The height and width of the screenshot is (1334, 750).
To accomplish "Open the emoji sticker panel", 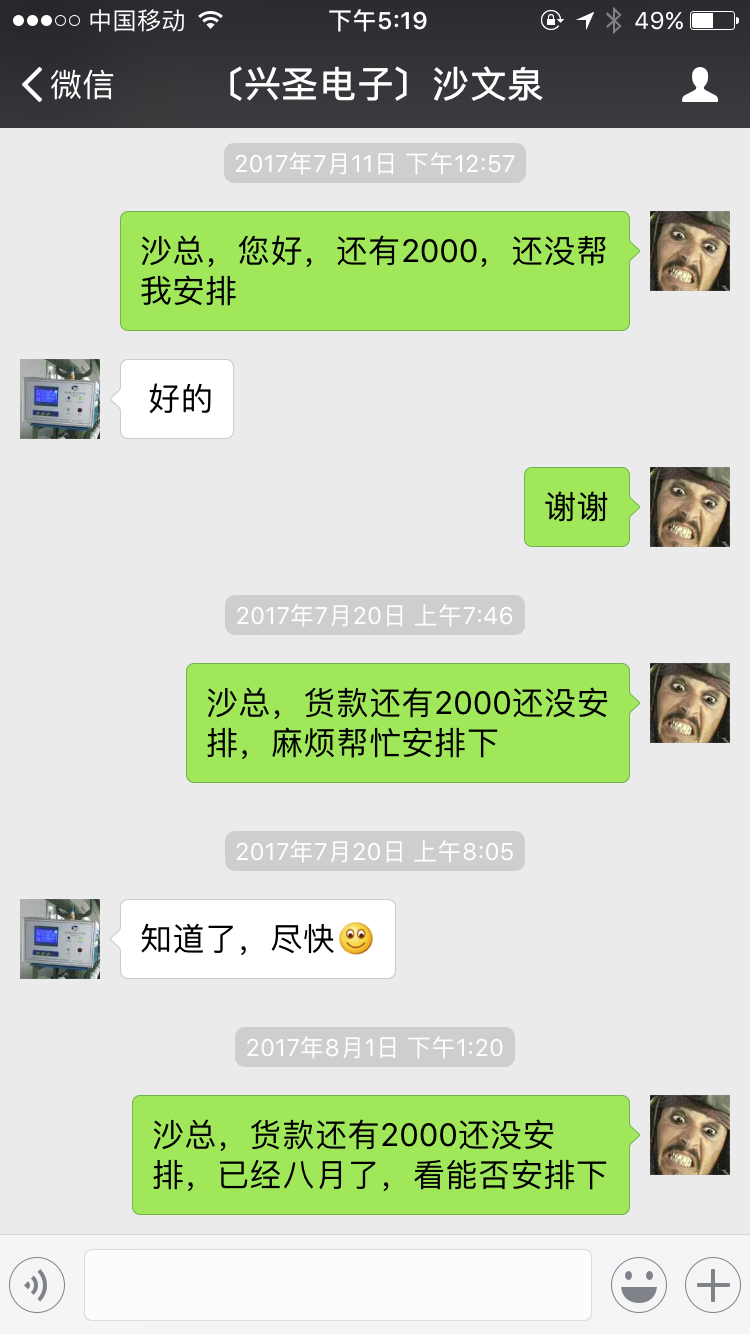I will pyautogui.click(x=638, y=1285).
